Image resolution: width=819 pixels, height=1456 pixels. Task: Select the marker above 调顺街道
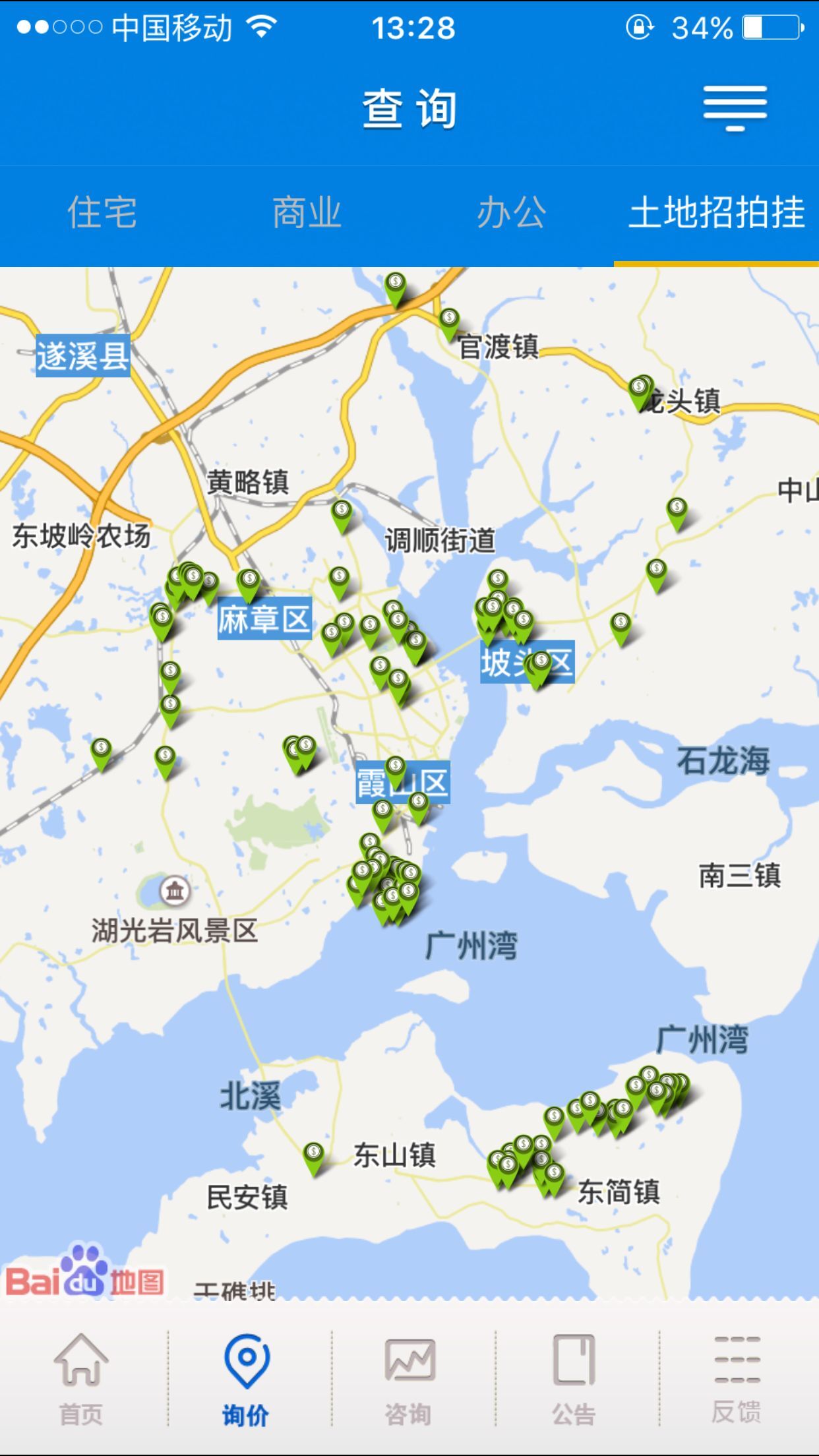342,513
